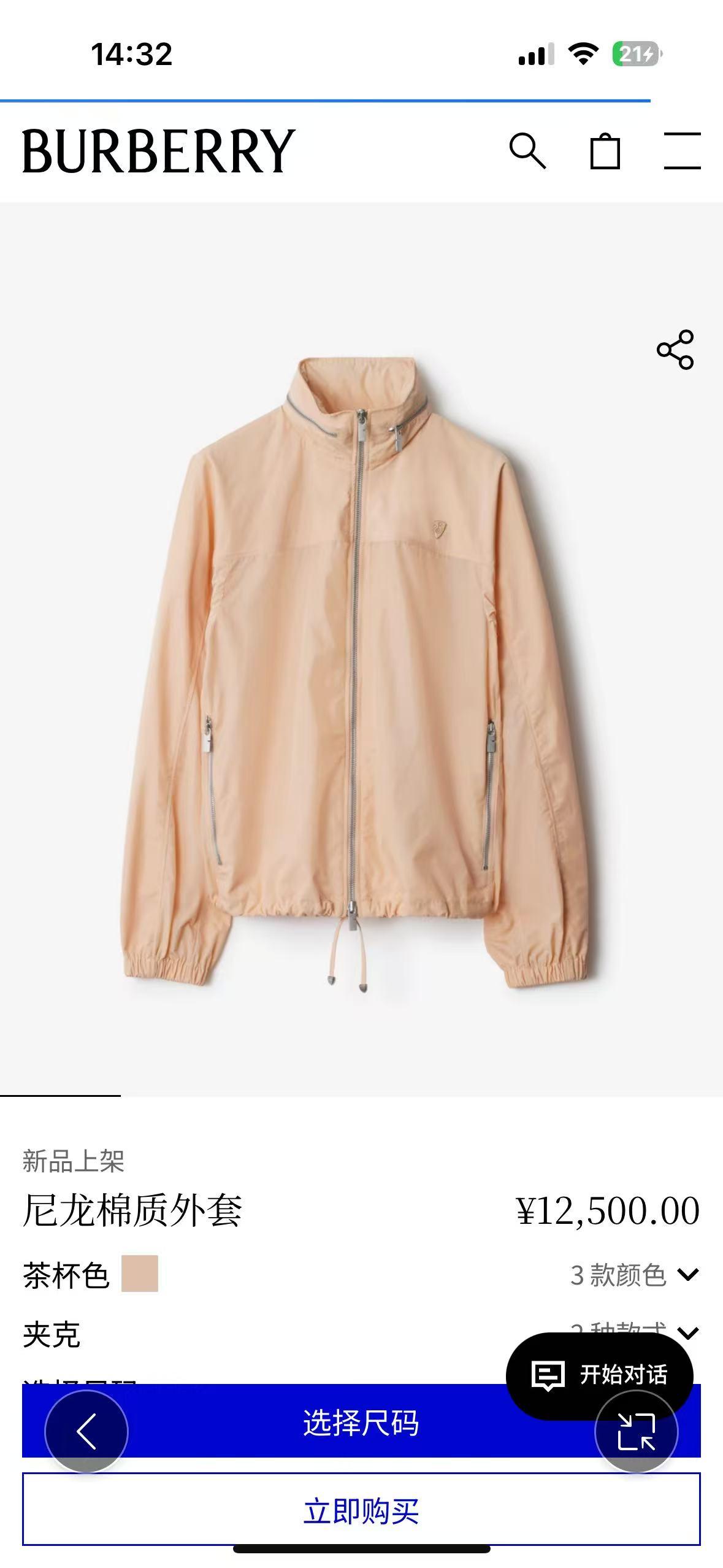This screenshot has height=1568, width=723.
Task: Go to the Burberry home page
Action: point(158,151)
